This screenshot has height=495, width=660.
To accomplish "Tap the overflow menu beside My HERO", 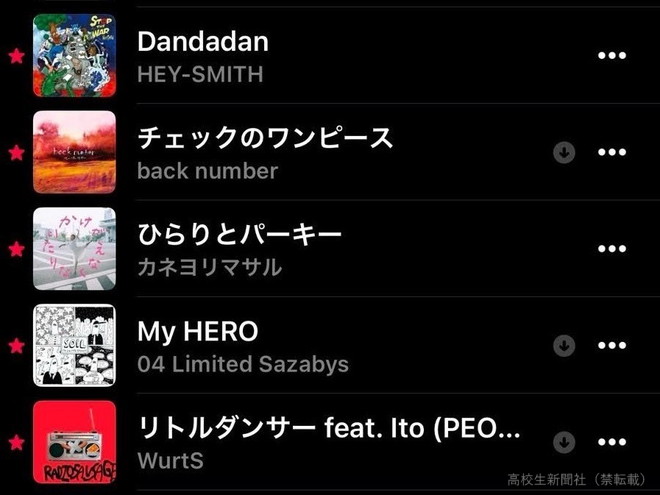I will [x=611, y=345].
